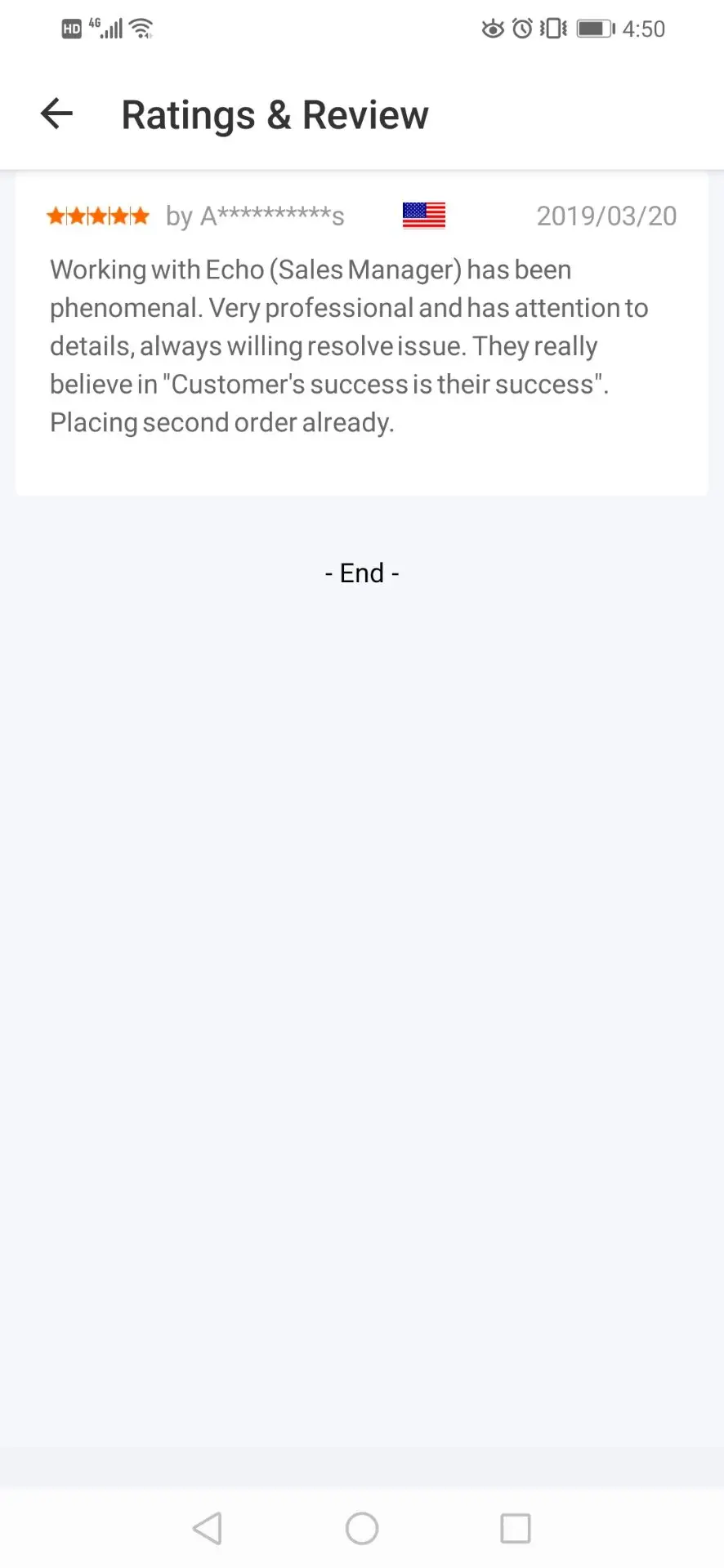
Task: Tap the system home button
Action: [x=362, y=1528]
